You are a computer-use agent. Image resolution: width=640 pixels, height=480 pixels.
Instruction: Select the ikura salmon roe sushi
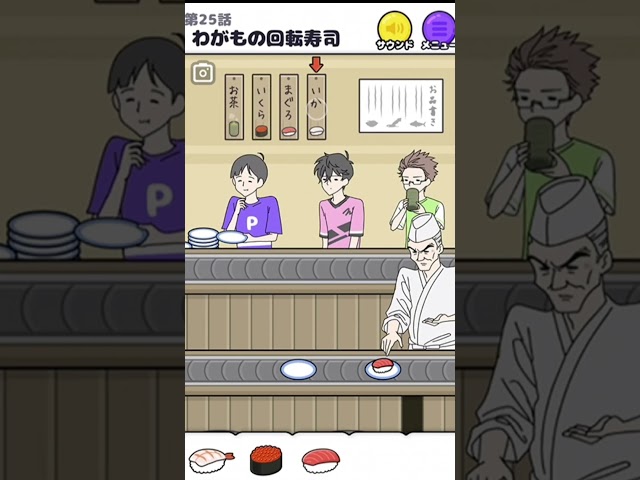pyautogui.click(x=265, y=459)
